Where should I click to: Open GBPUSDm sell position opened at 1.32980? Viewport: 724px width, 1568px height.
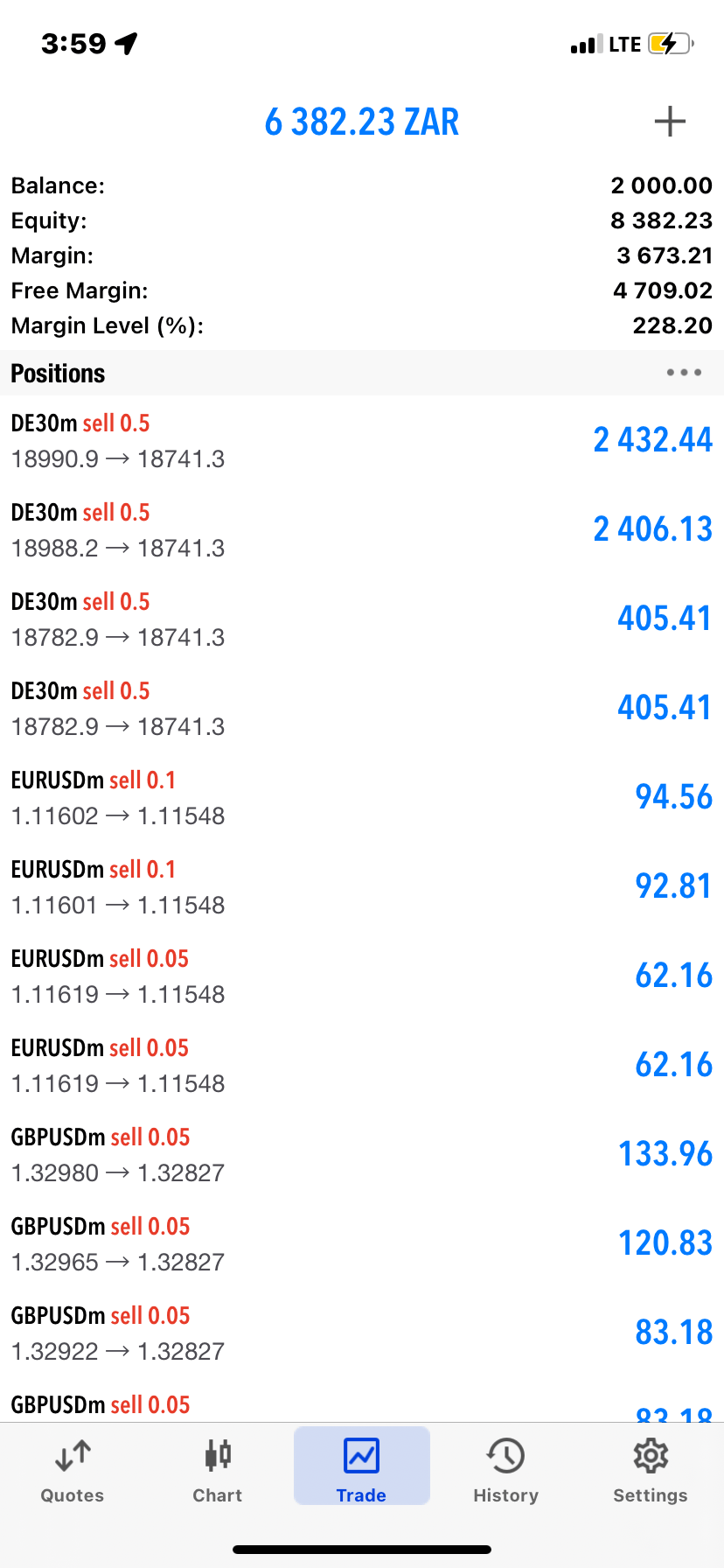pos(362,1154)
